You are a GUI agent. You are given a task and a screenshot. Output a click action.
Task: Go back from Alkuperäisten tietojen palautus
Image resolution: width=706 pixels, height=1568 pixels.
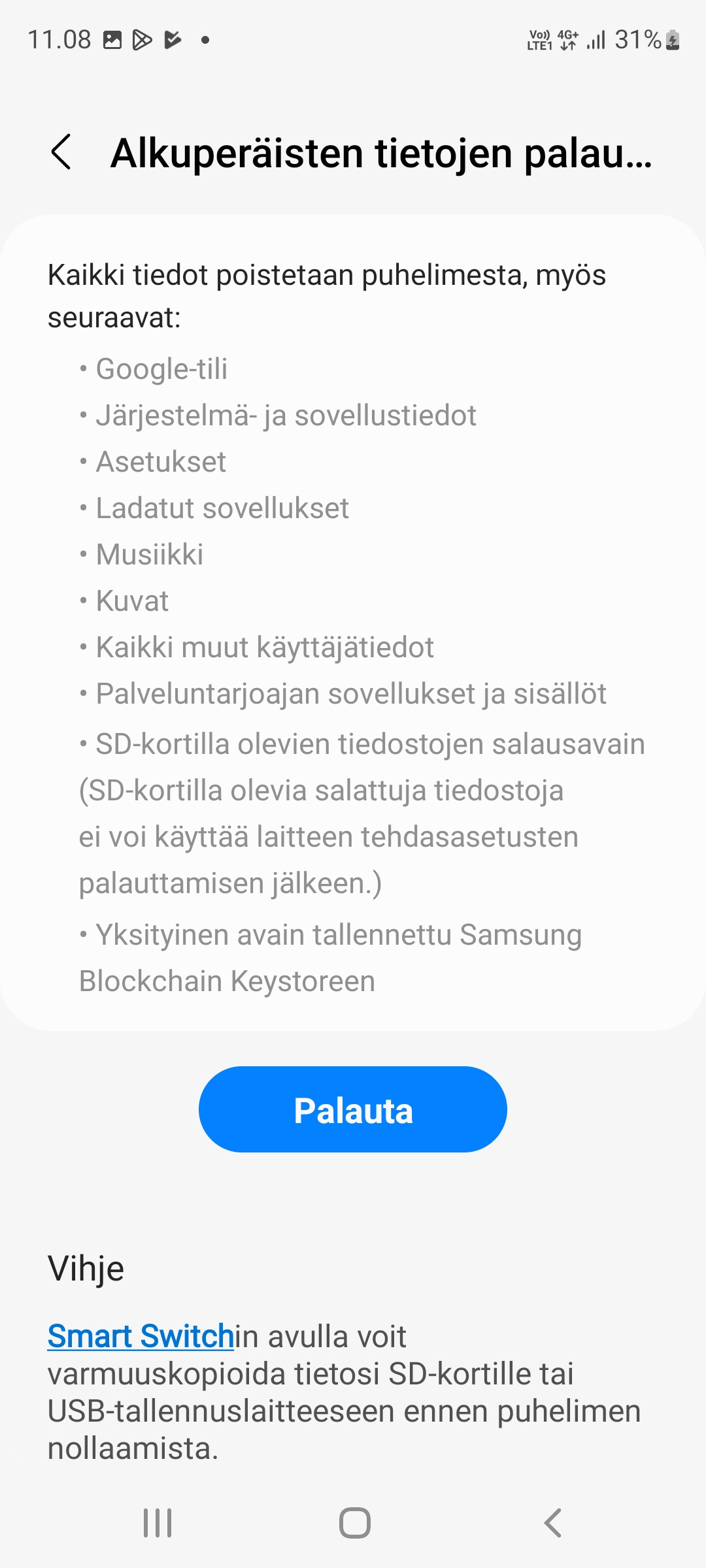[61, 152]
